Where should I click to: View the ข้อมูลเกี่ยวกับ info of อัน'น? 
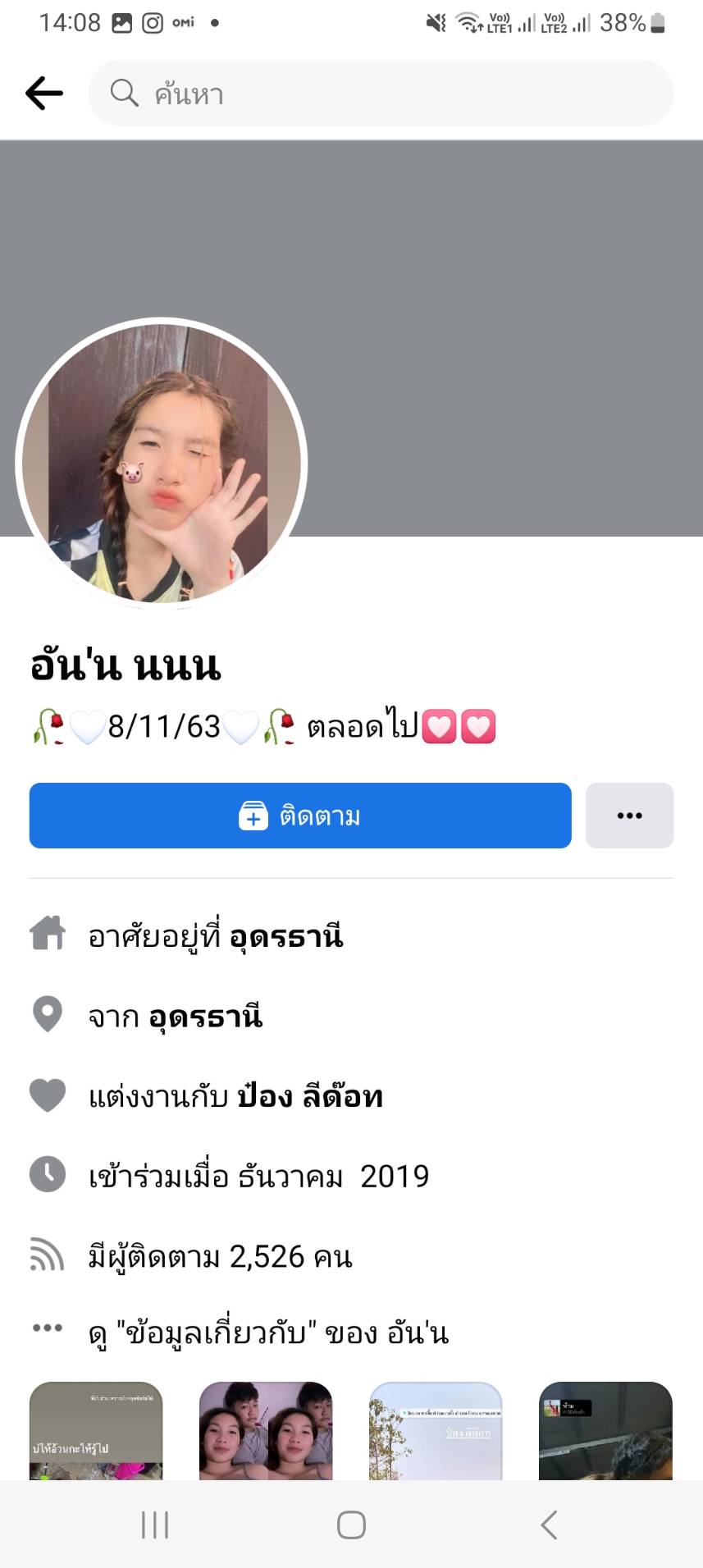tap(268, 1333)
